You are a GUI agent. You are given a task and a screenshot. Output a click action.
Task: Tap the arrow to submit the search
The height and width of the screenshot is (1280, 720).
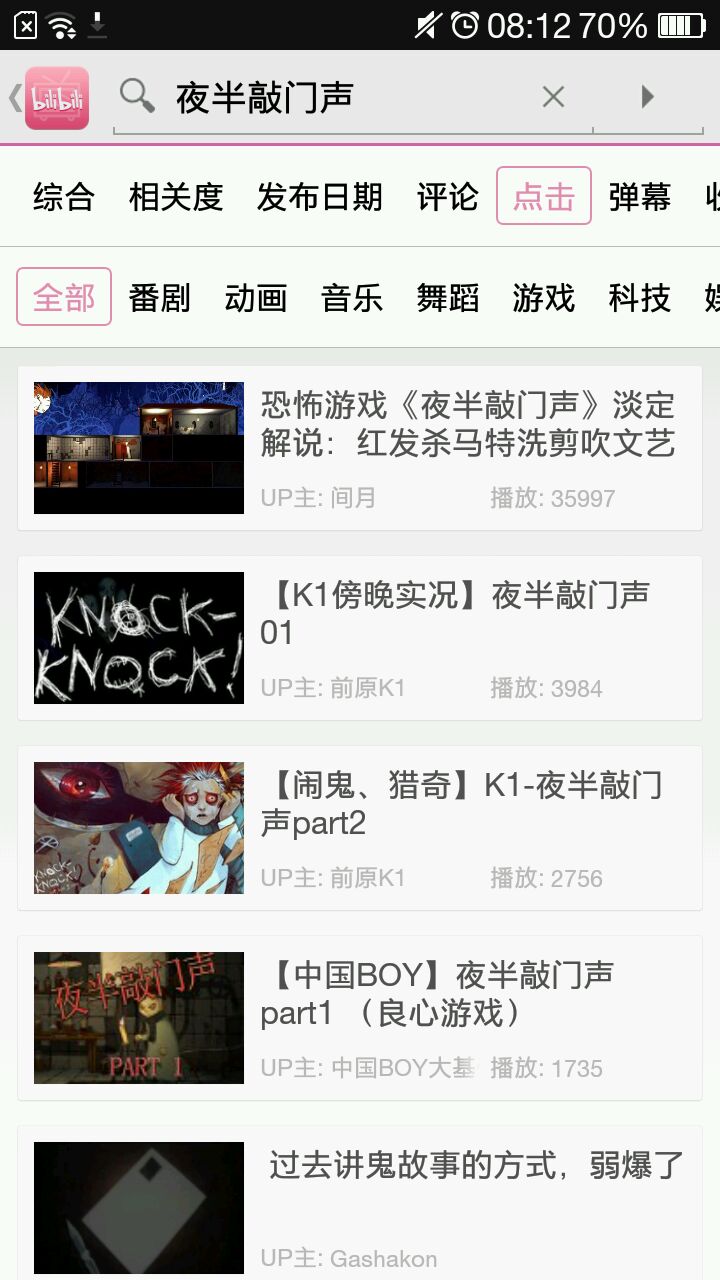648,97
